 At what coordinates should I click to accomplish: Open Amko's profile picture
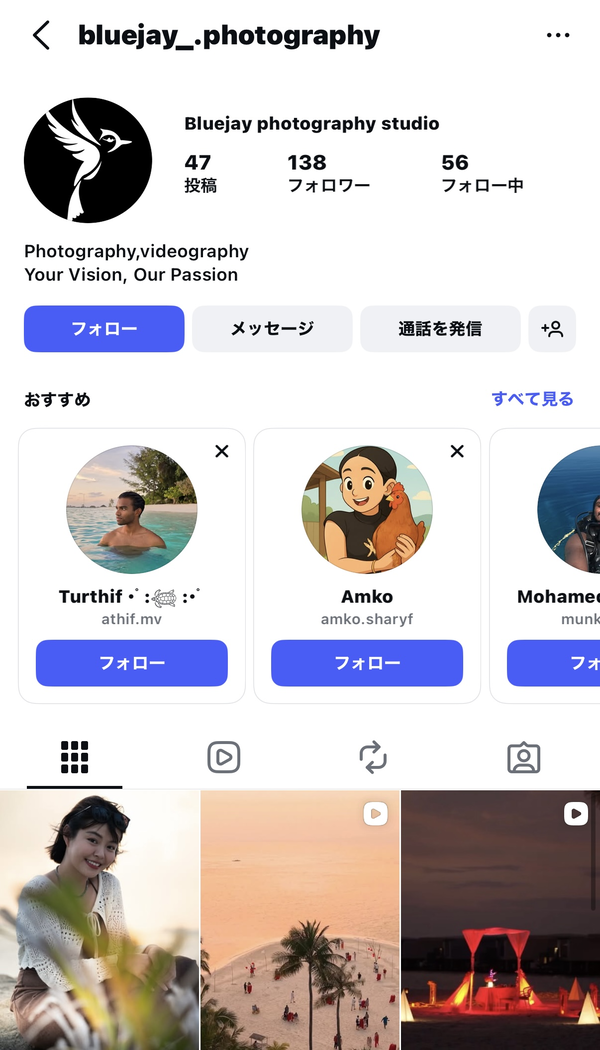click(x=367, y=510)
